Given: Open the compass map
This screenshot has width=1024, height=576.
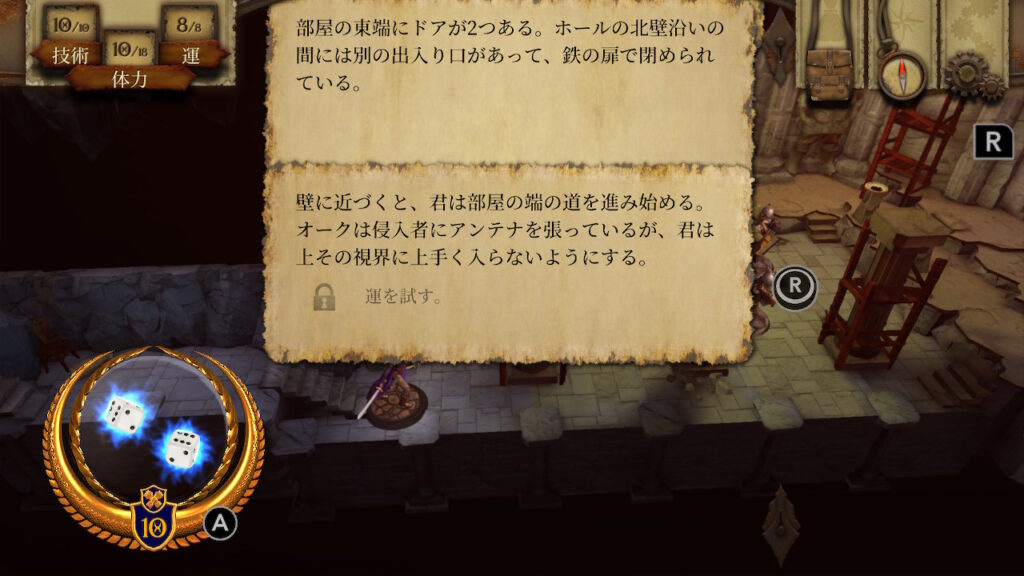Looking at the screenshot, I should pyautogui.click(x=903, y=73).
